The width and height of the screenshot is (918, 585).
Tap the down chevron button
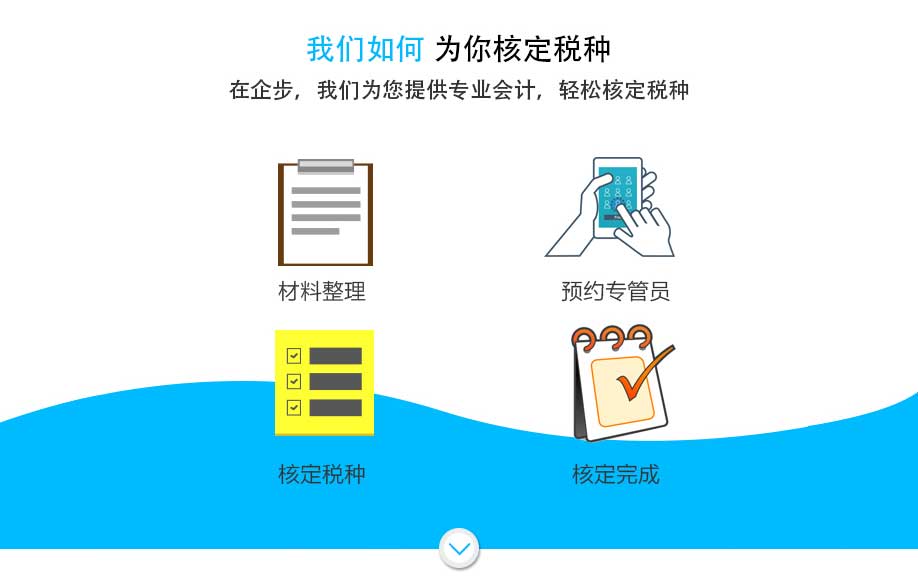(x=459, y=548)
